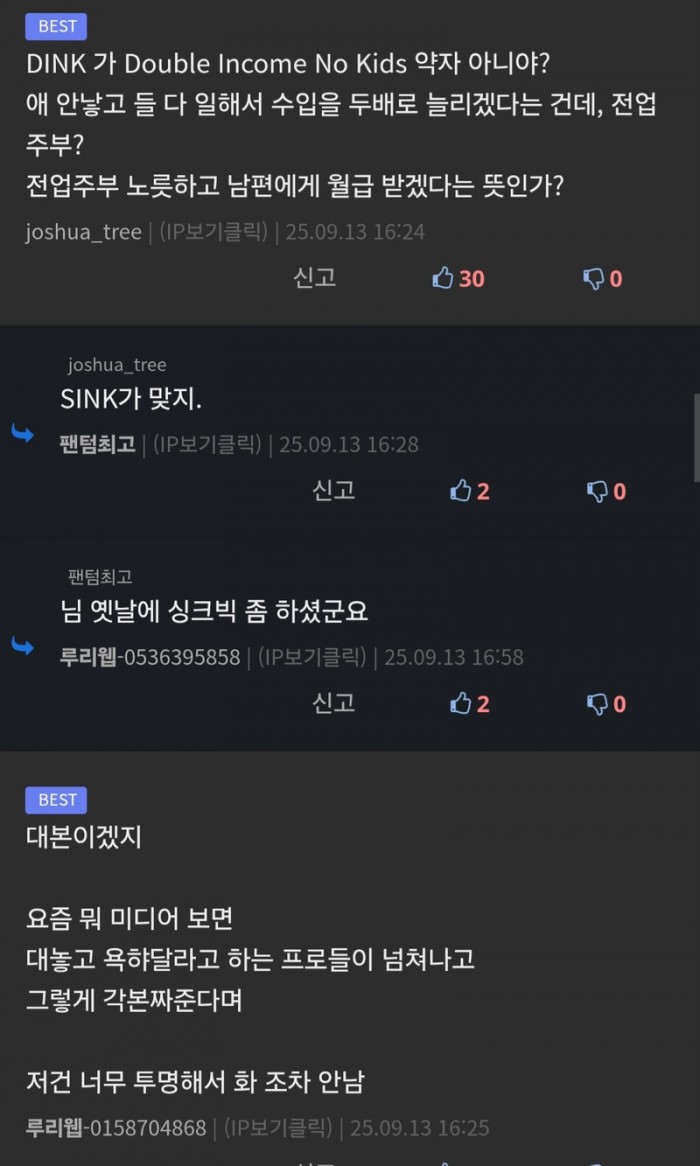Show IP for 루리웹-0536395858
This screenshot has width=700, height=1166.
pos(311,657)
